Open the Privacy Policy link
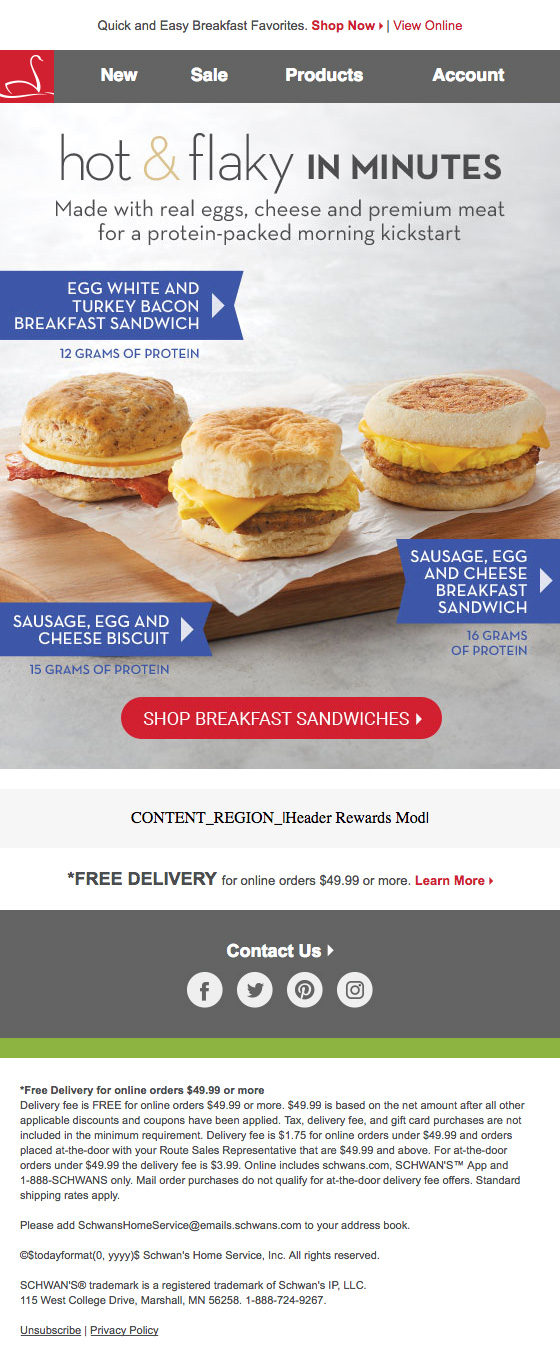The width and height of the screenshot is (560, 1372). pos(124,1330)
